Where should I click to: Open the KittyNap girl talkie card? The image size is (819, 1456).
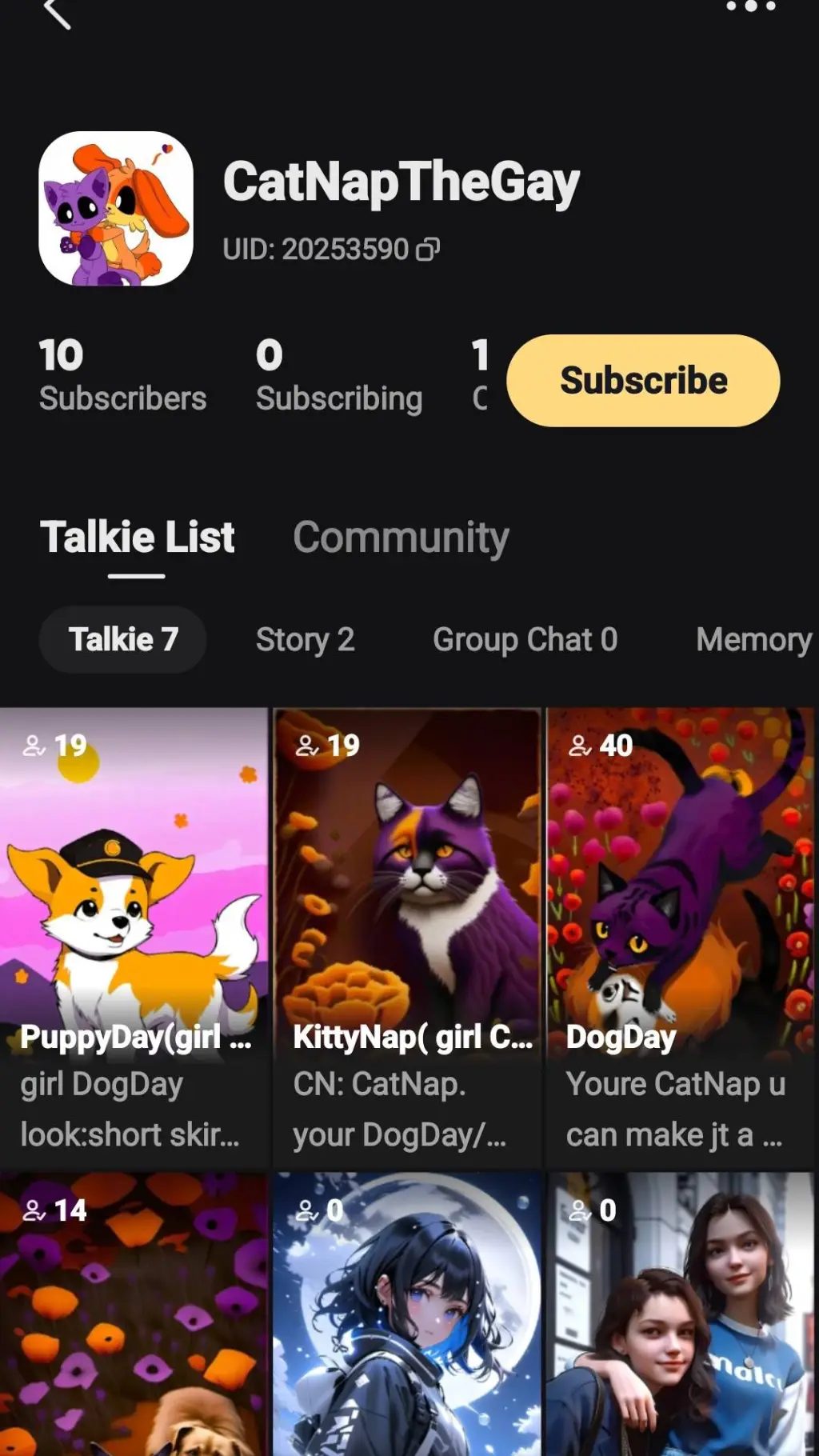(407, 936)
